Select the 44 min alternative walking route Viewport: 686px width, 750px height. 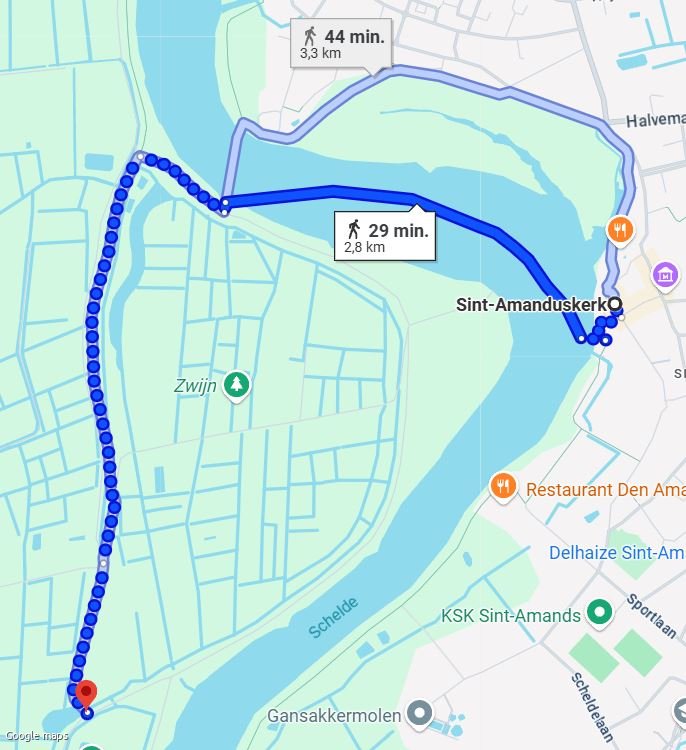coord(341,43)
